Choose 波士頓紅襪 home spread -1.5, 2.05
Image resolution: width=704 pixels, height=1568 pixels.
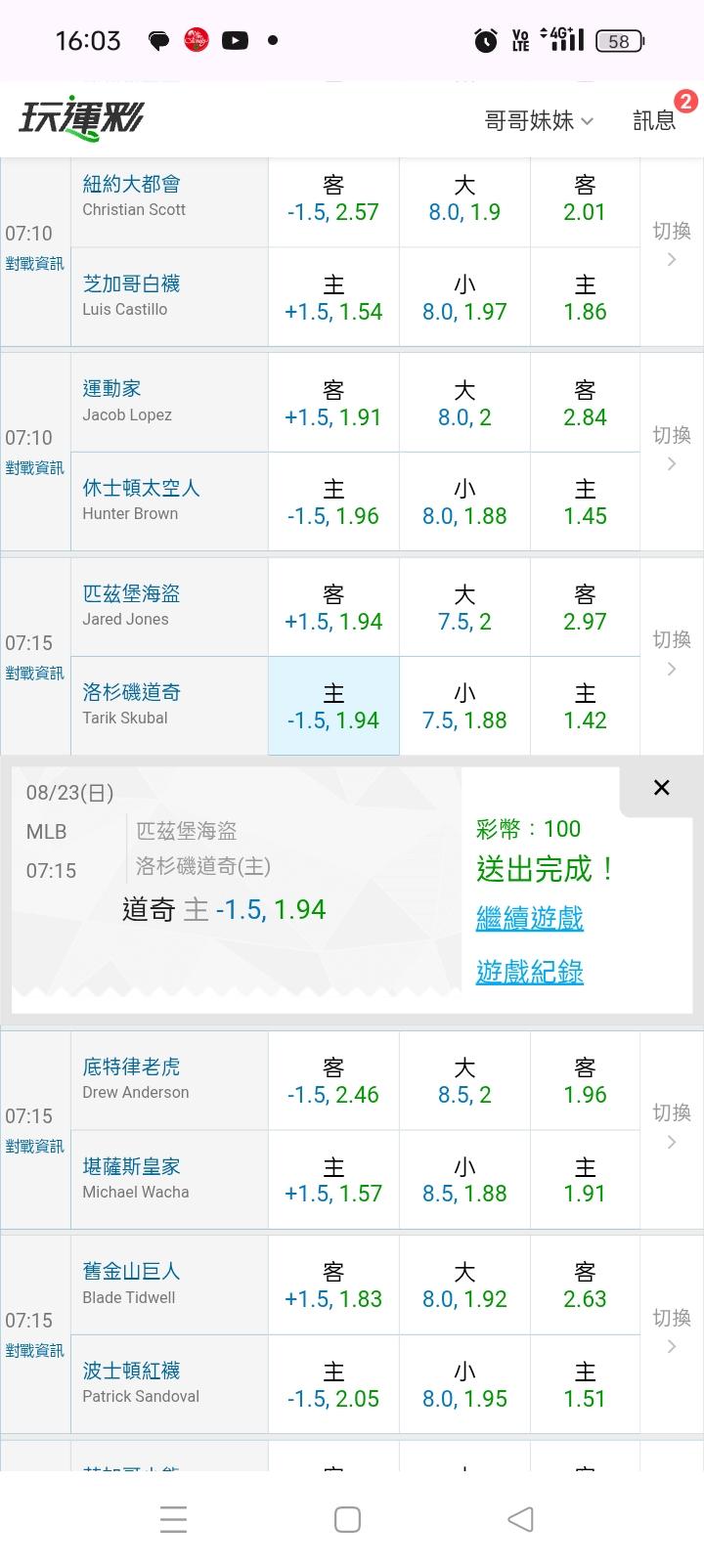point(333,1385)
